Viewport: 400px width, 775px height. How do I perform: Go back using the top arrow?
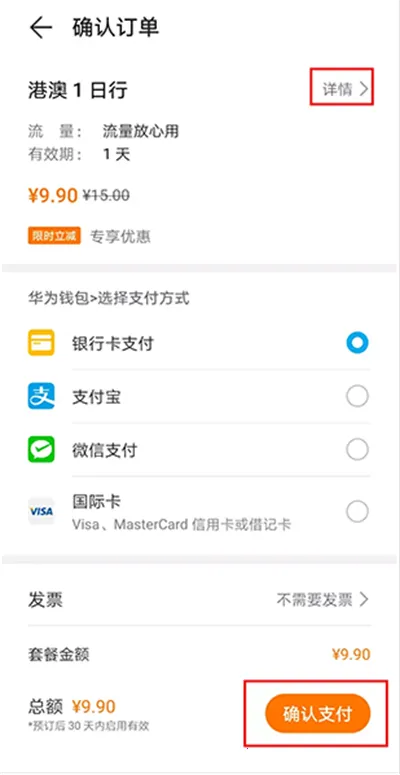[41, 28]
